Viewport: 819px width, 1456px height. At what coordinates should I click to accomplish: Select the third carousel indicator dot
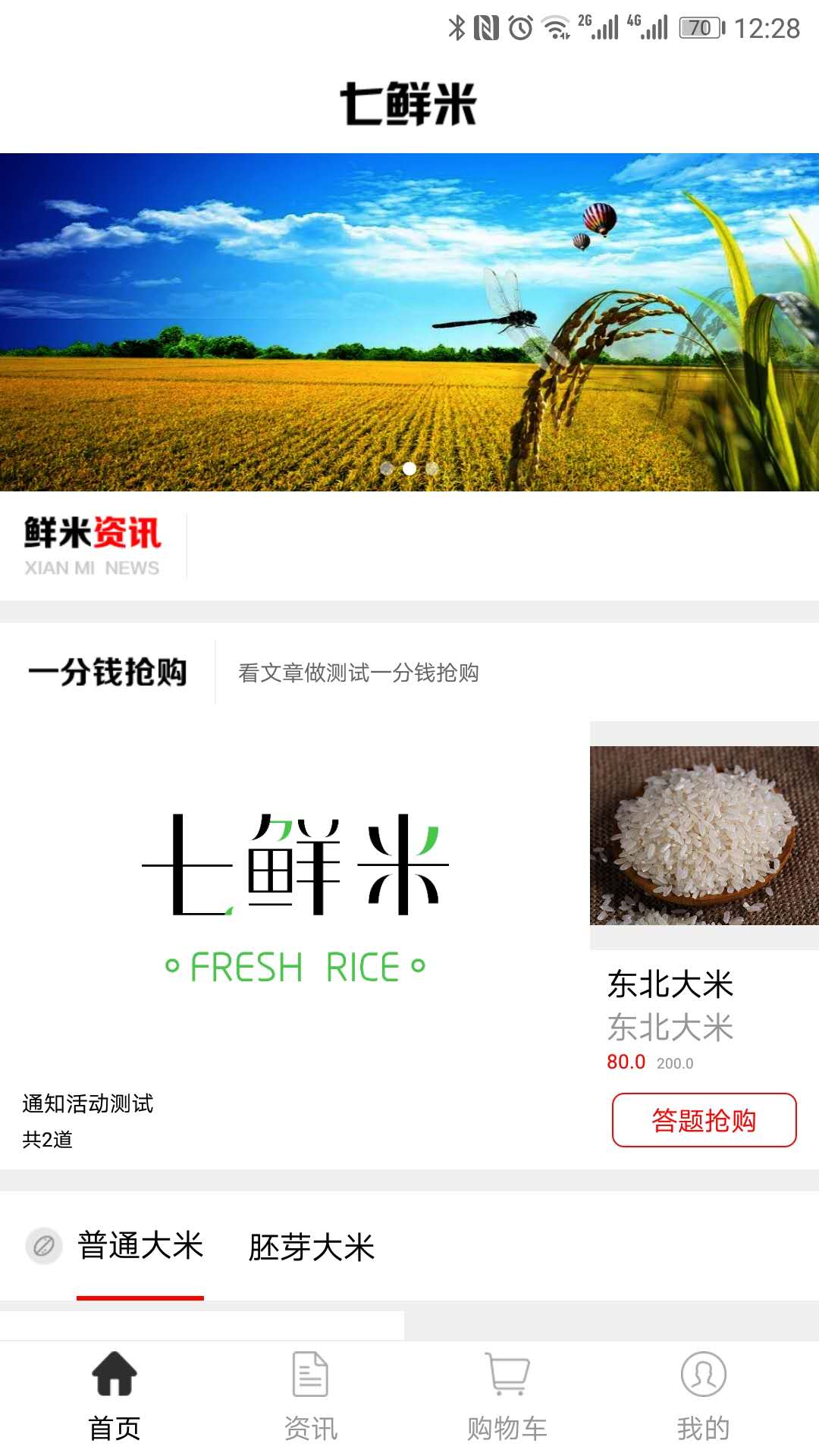pyautogui.click(x=431, y=470)
